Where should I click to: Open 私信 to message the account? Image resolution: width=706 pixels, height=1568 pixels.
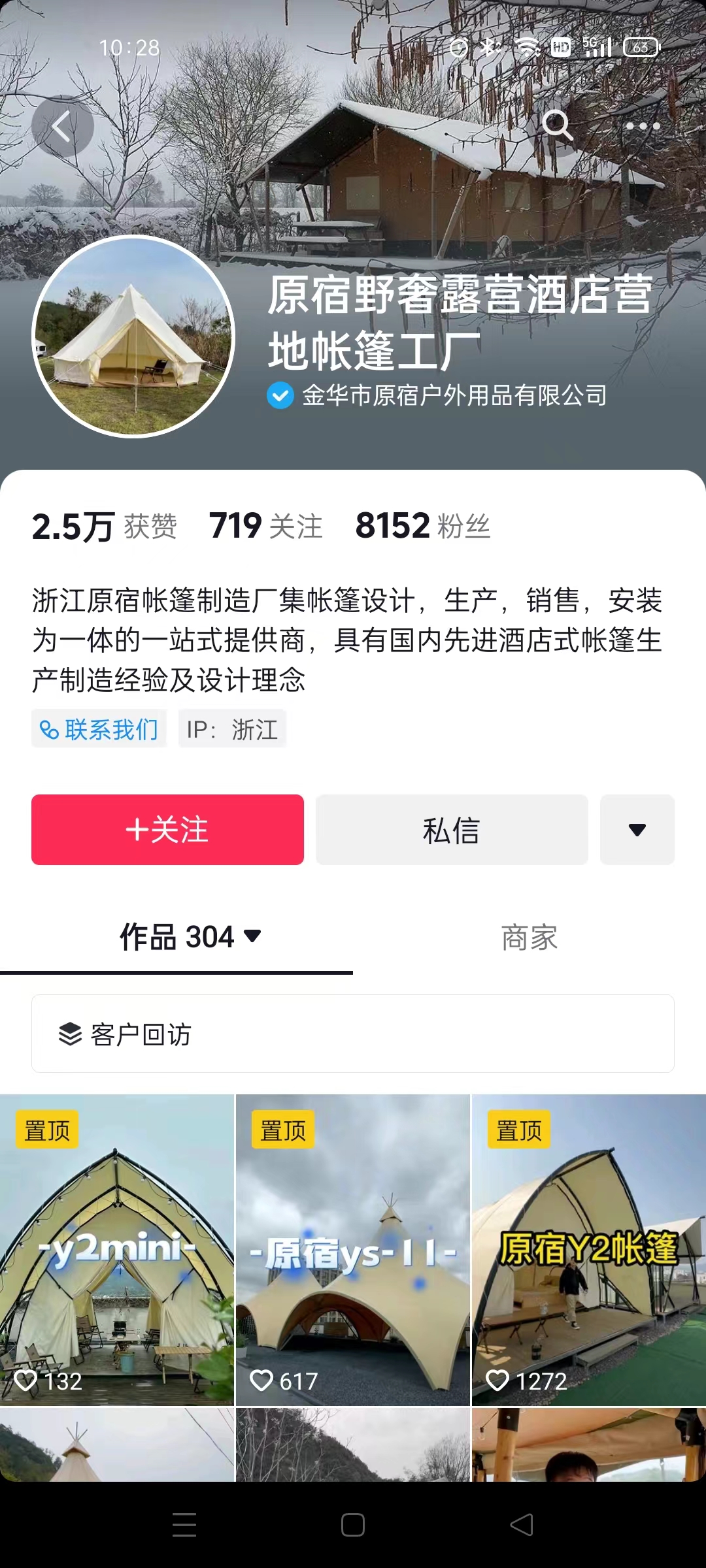451,829
